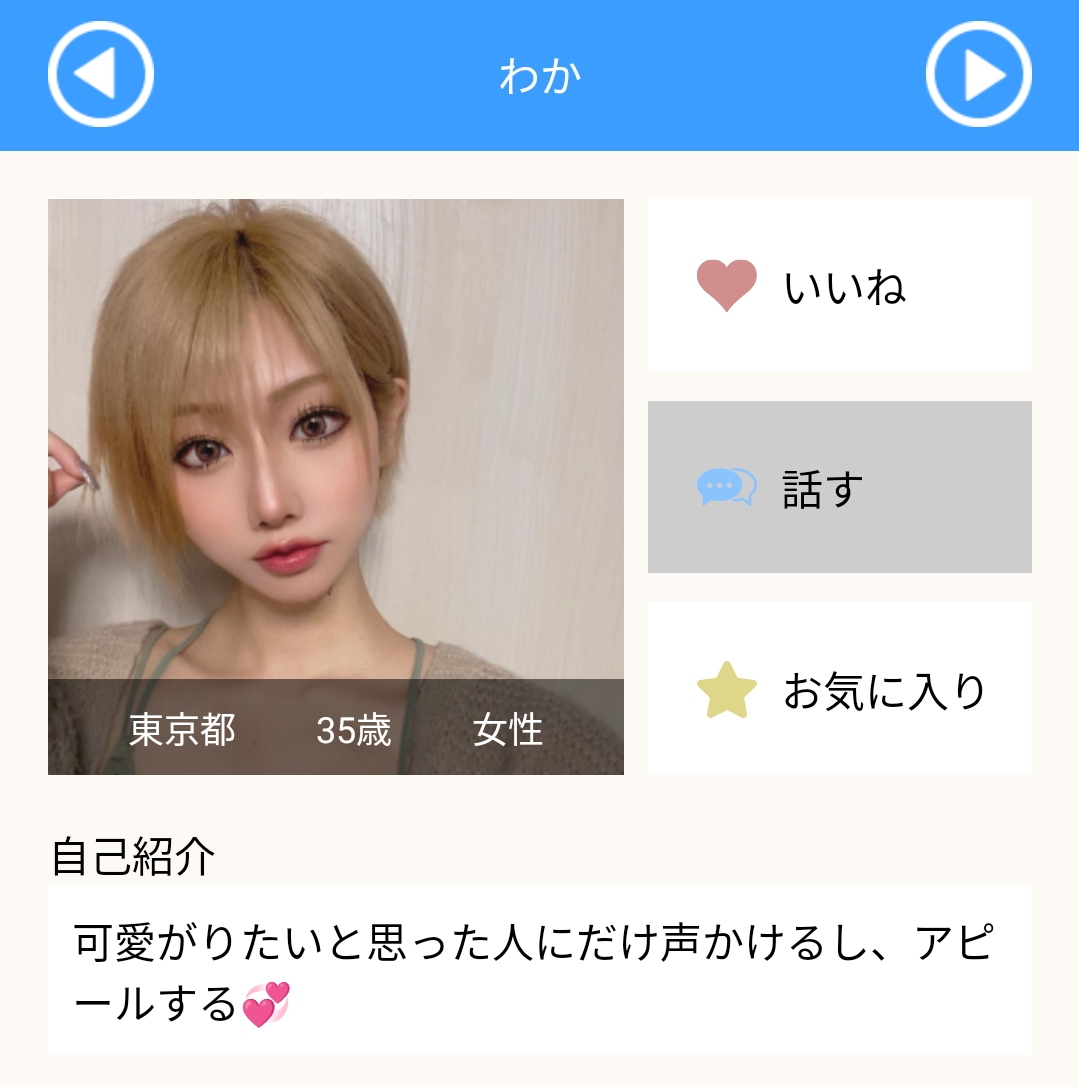Add profile to お気に入り favorites
1079x1087 pixels.
pos(839,688)
